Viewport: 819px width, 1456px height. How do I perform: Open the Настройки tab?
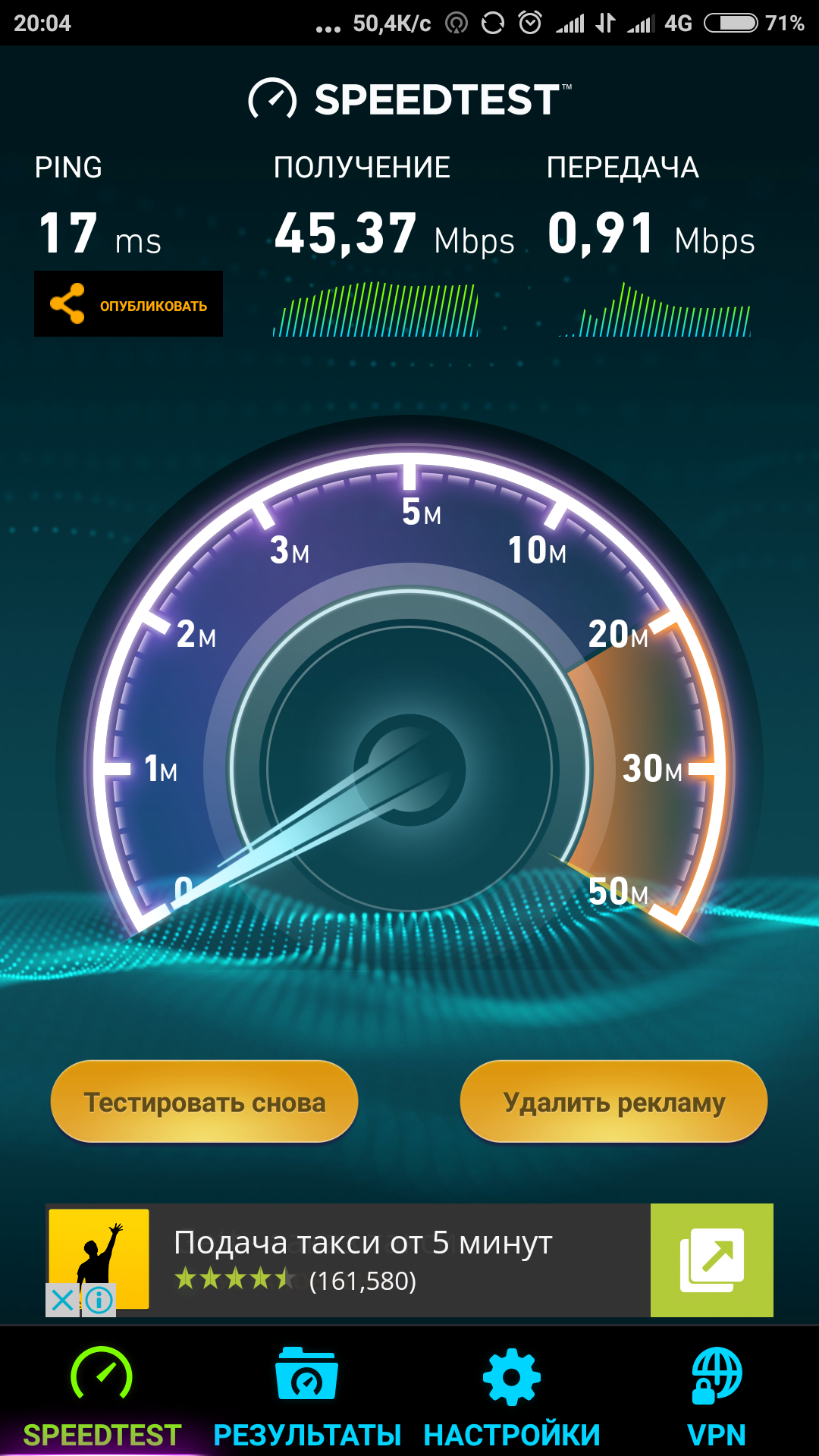tap(512, 1397)
